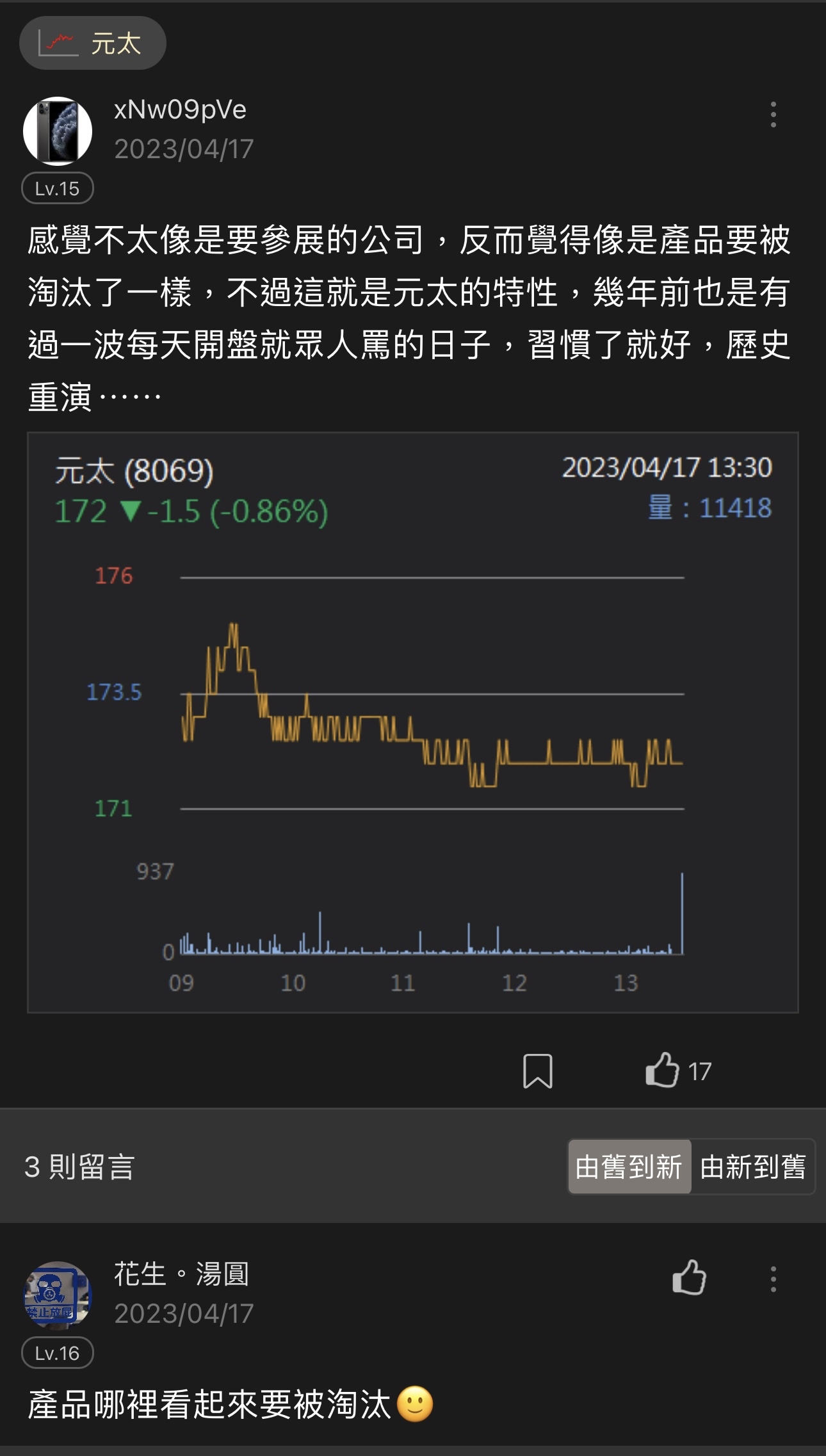The image size is (826, 1456).
Task: Sort comments by 由舊到新
Action: 629,1167
